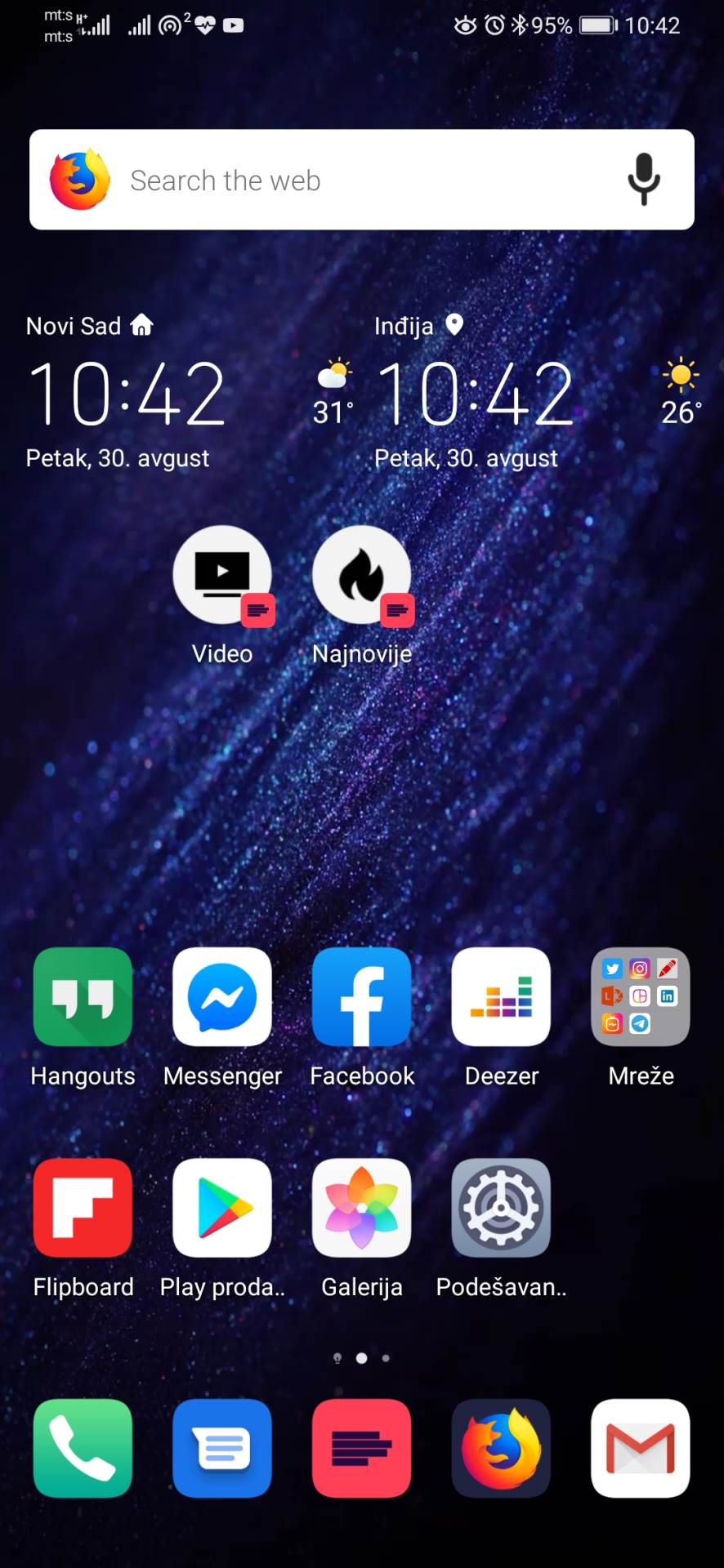Launch the Facebook app
This screenshot has width=724, height=1568.
[x=362, y=997]
